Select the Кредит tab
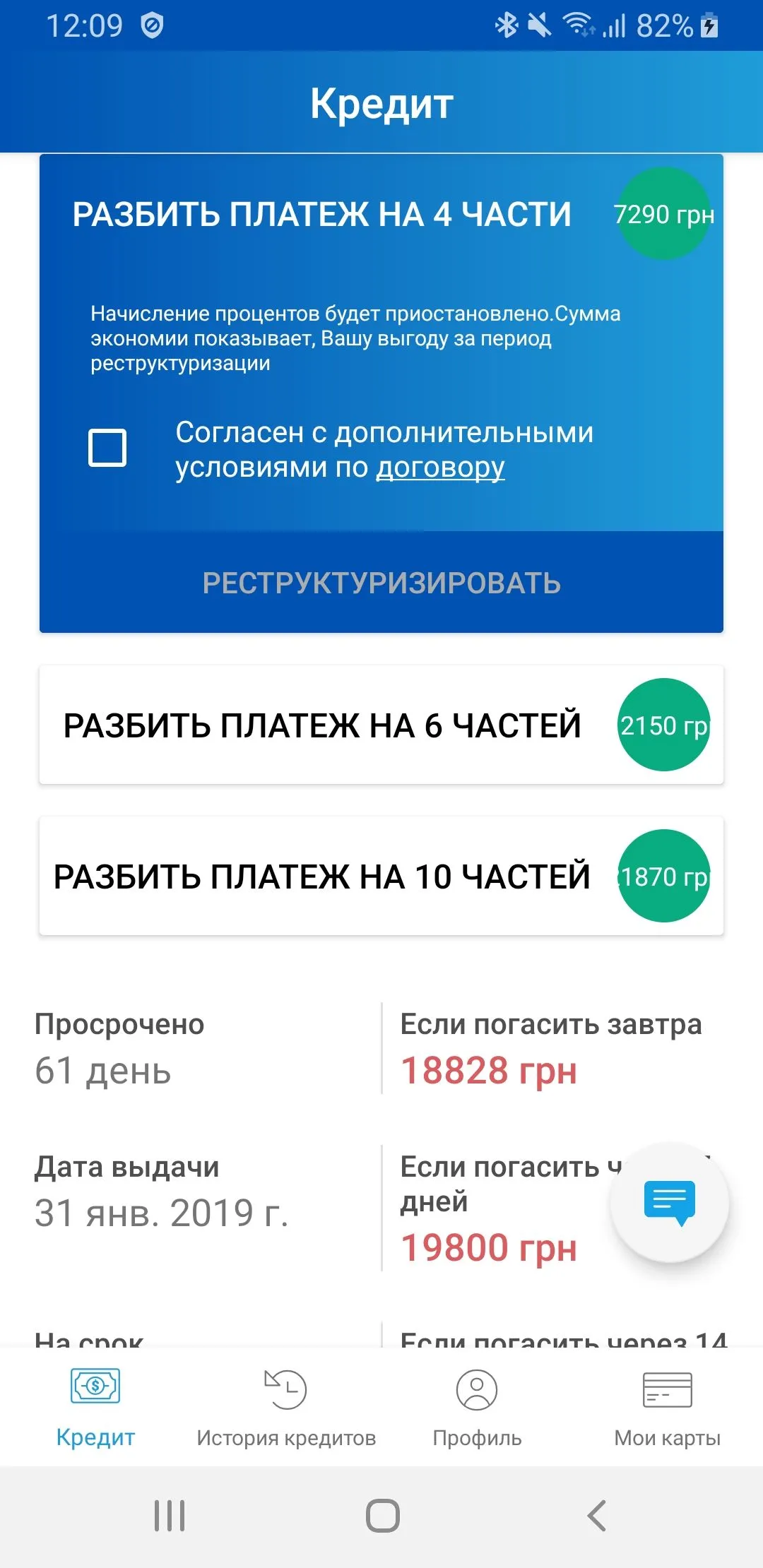763x1568 pixels. 95,1406
